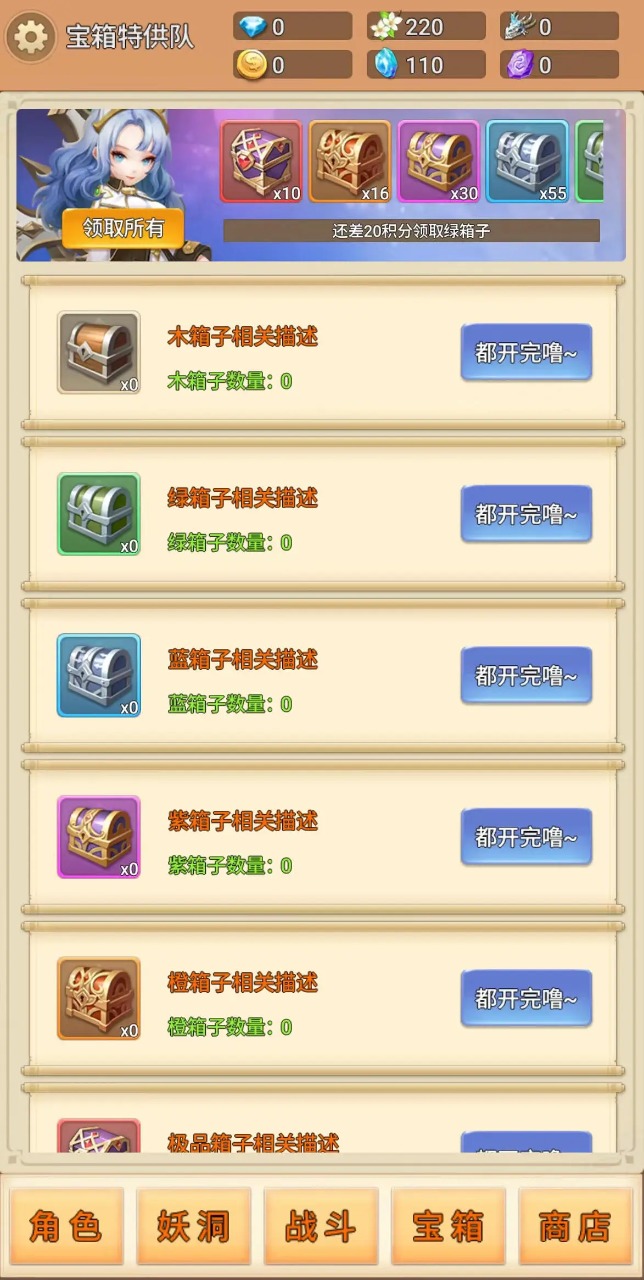Select the x10 reward chest in banner
Viewport: 644px width, 1280px height.
(261, 162)
